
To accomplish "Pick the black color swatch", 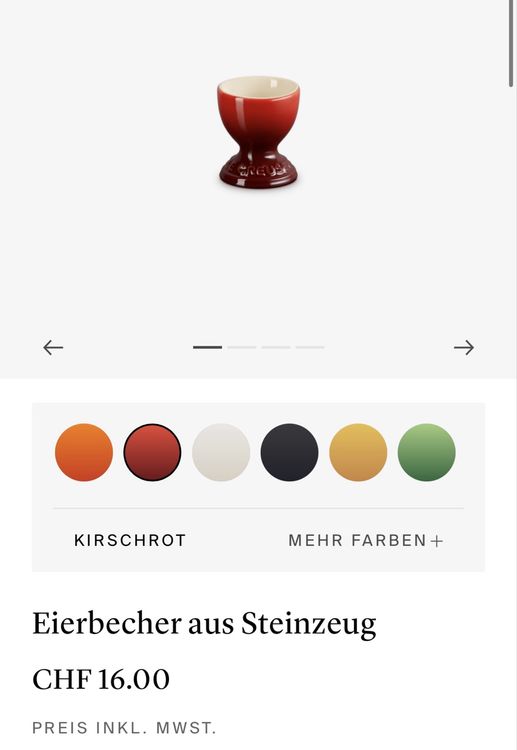I will (x=289, y=452).
